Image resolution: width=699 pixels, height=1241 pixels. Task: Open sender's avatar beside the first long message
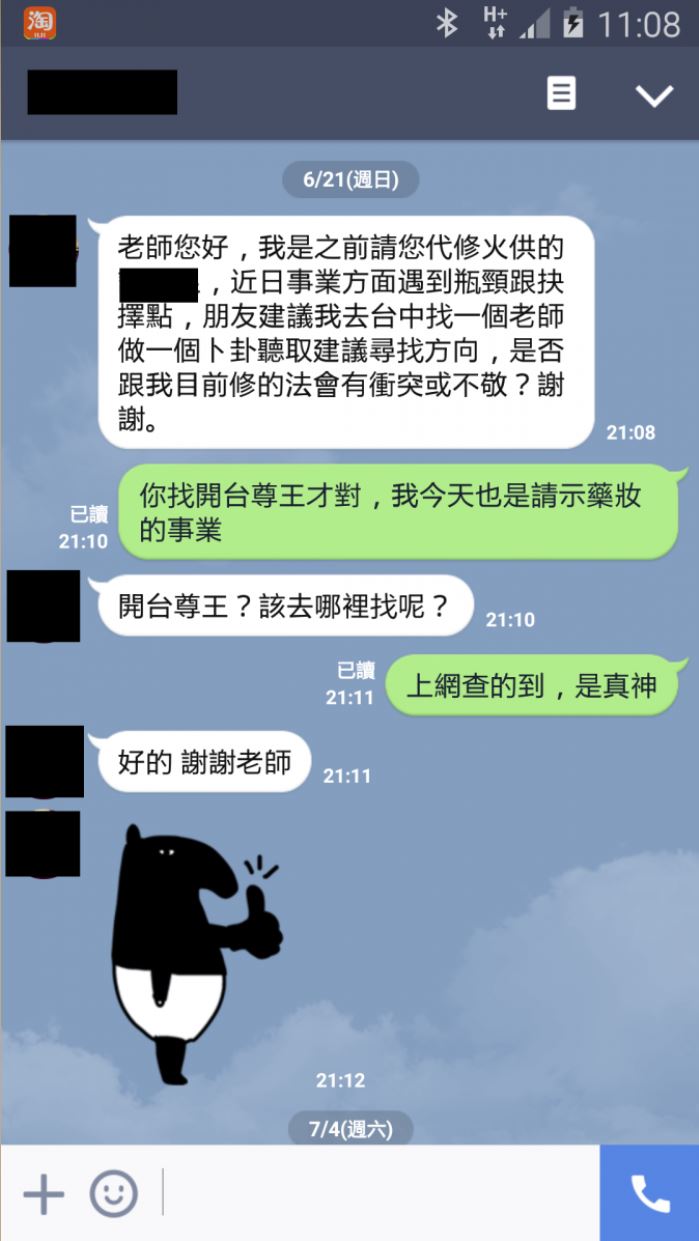pos(43,251)
